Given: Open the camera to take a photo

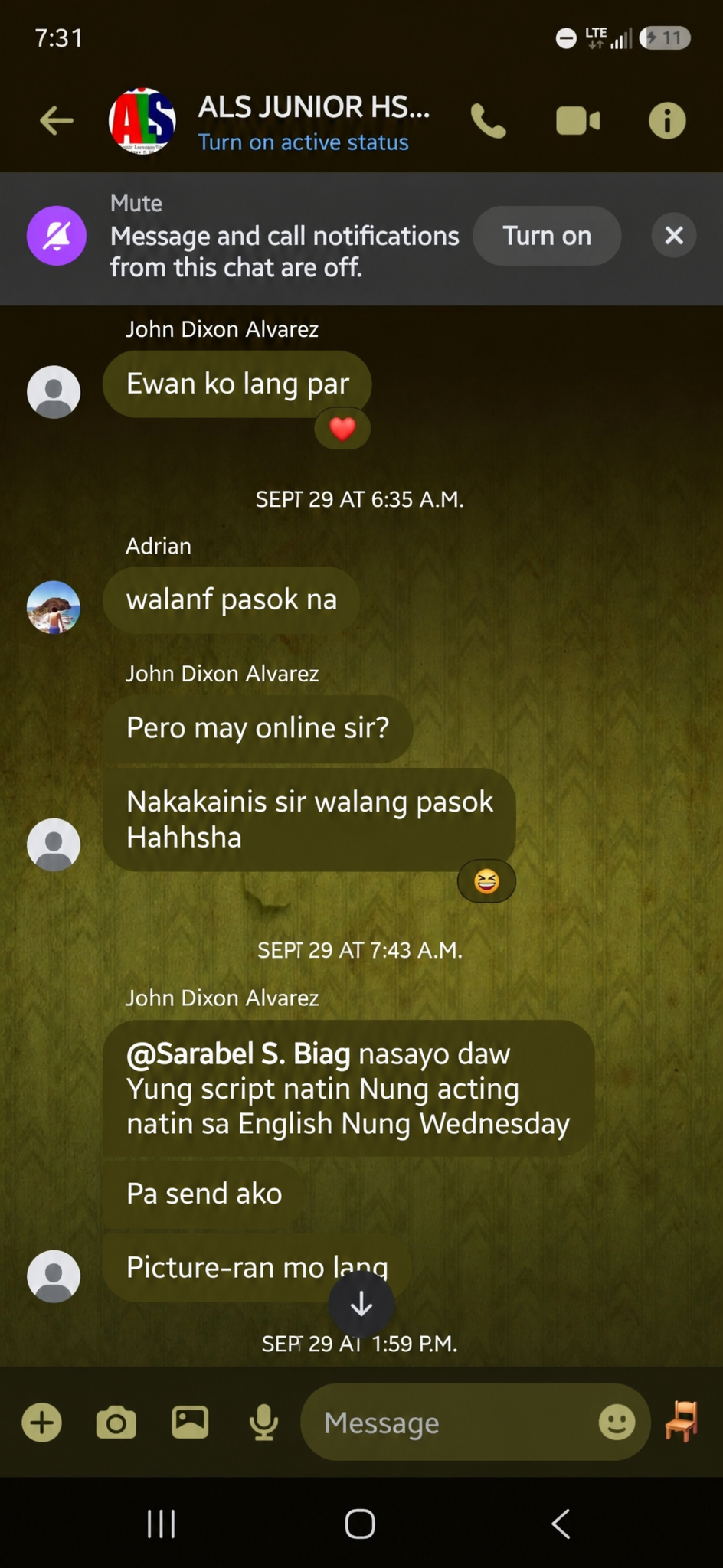Looking at the screenshot, I should pyautogui.click(x=116, y=1423).
